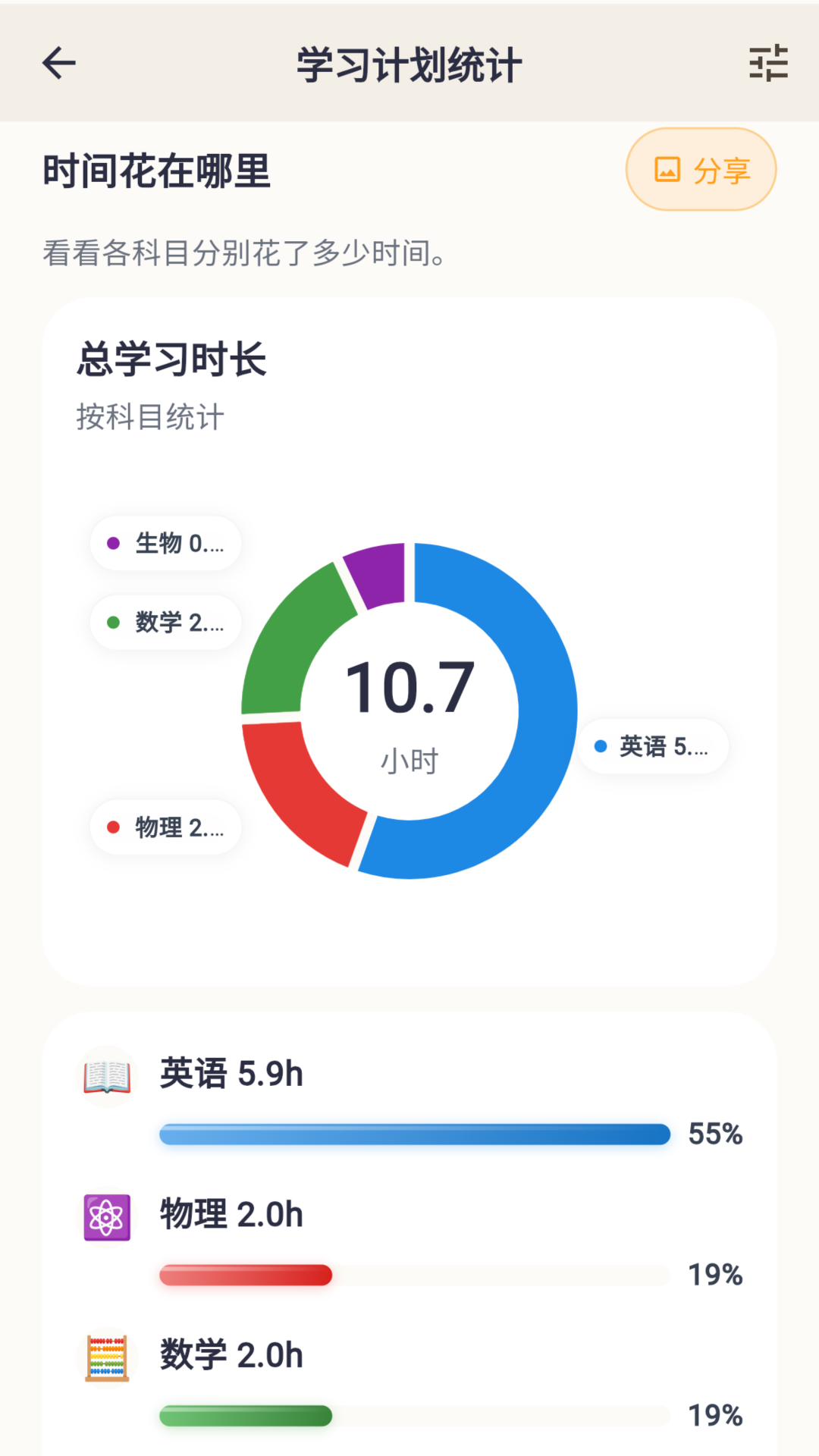The image size is (819, 1456).
Task: Select the abacus icon for 数学
Action: (107, 1355)
